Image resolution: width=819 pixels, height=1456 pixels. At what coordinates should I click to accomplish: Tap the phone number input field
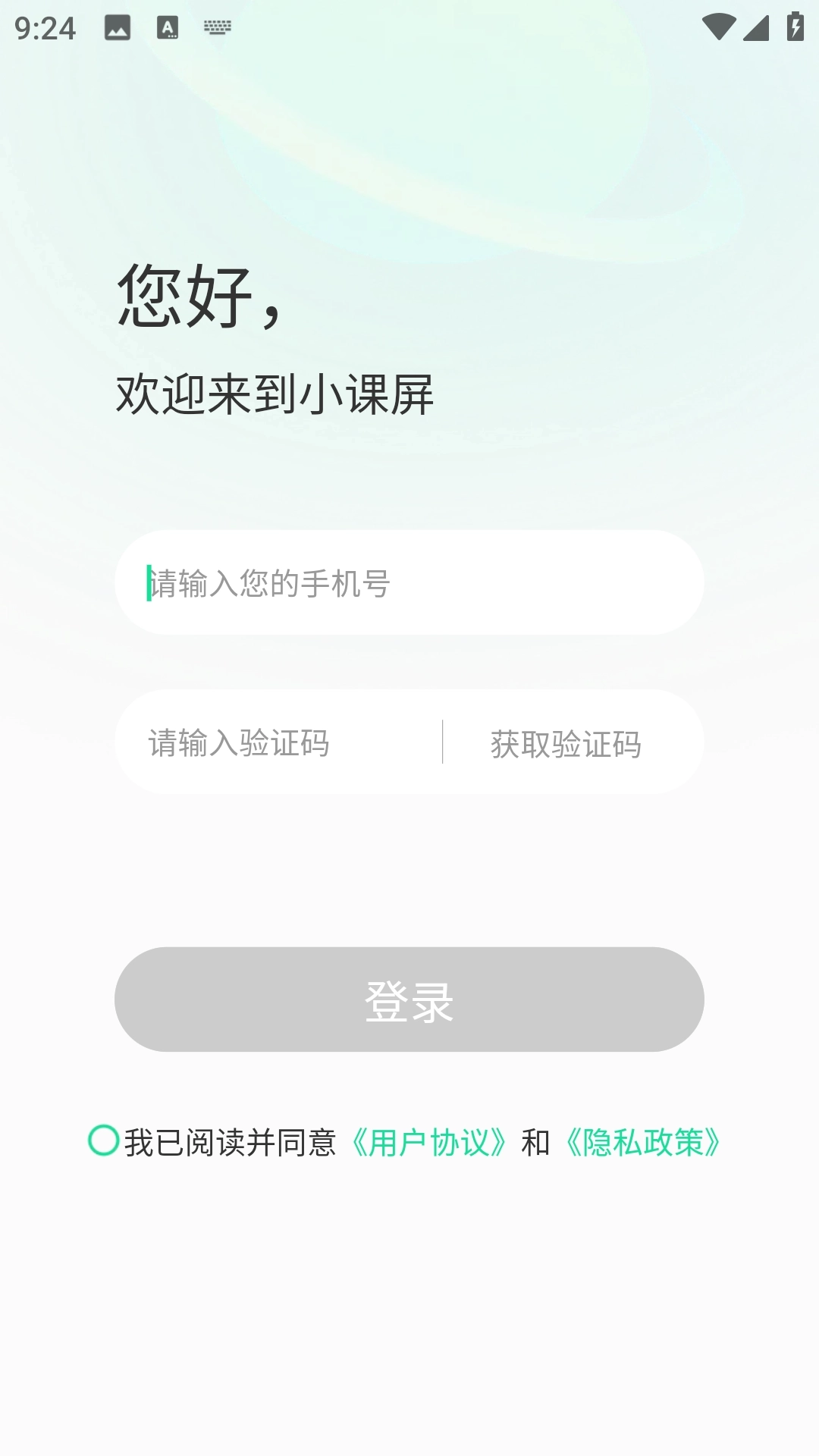tap(409, 583)
